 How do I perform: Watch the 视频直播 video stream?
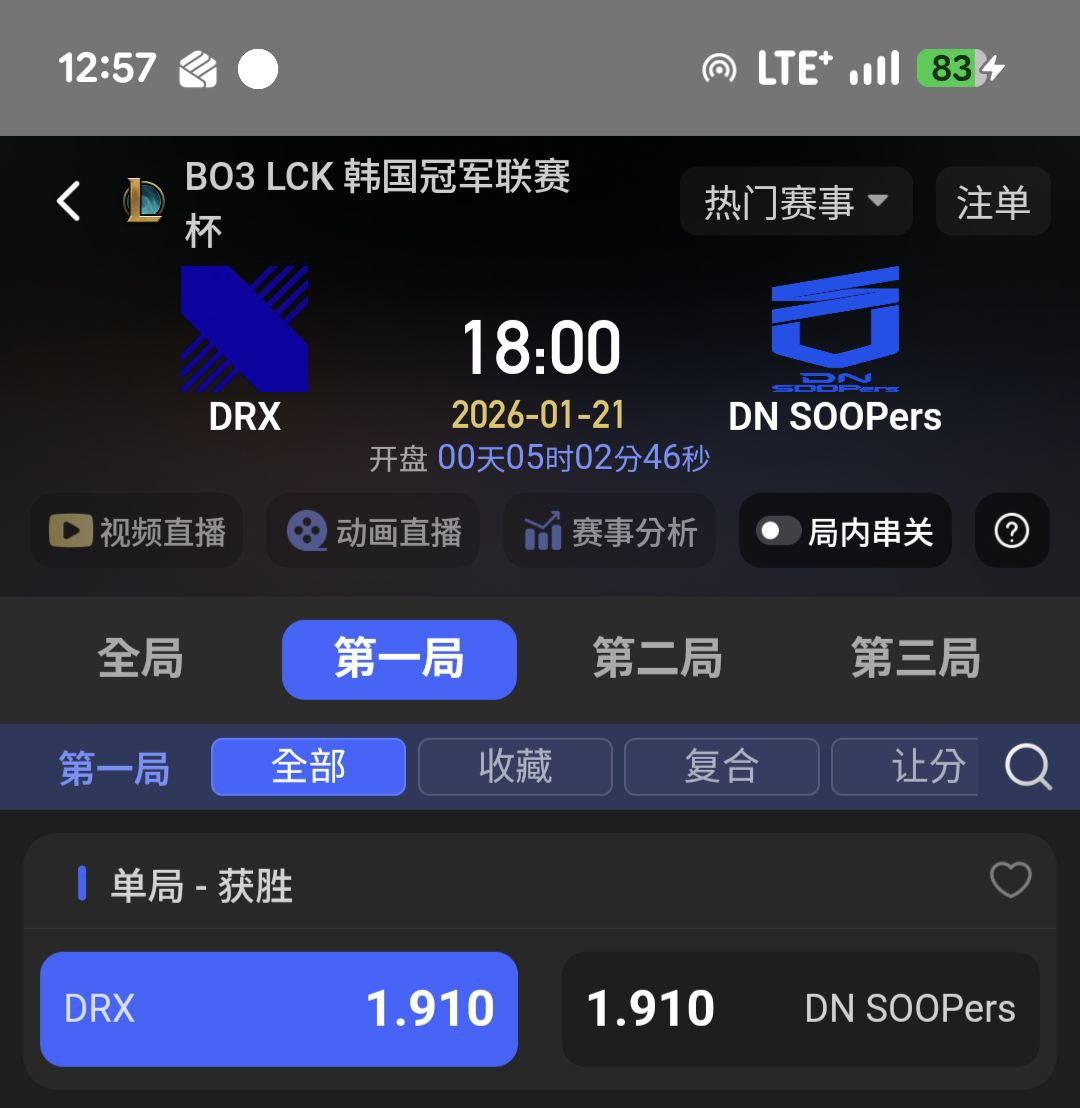coord(138,531)
